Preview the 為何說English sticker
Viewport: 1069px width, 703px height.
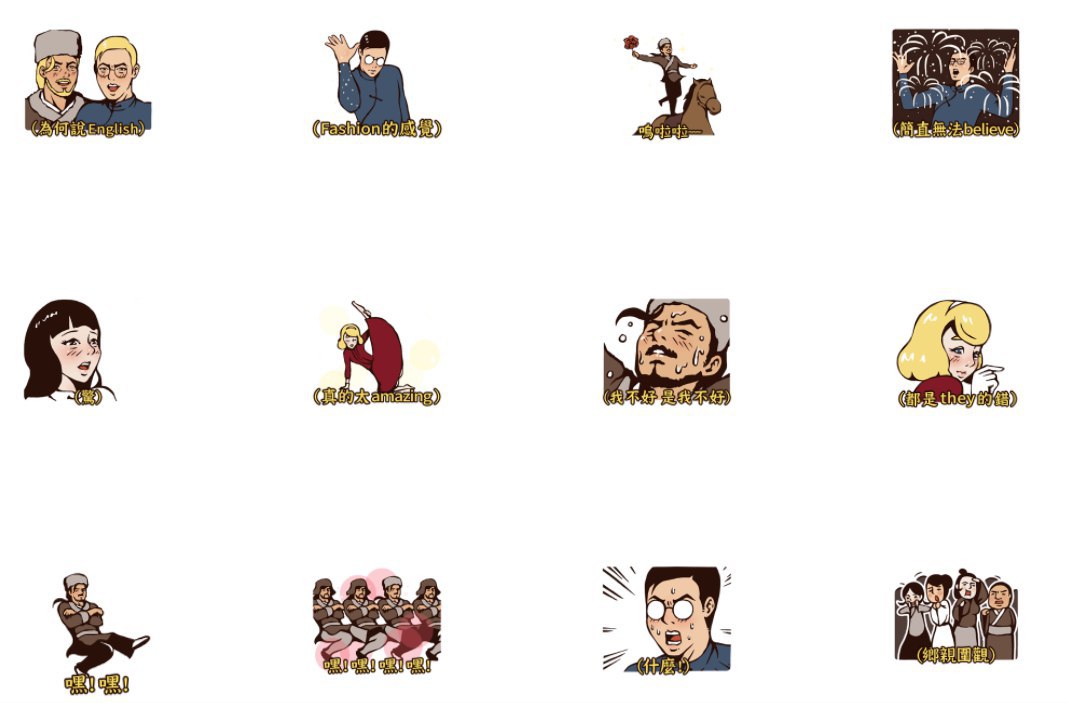coord(88,84)
